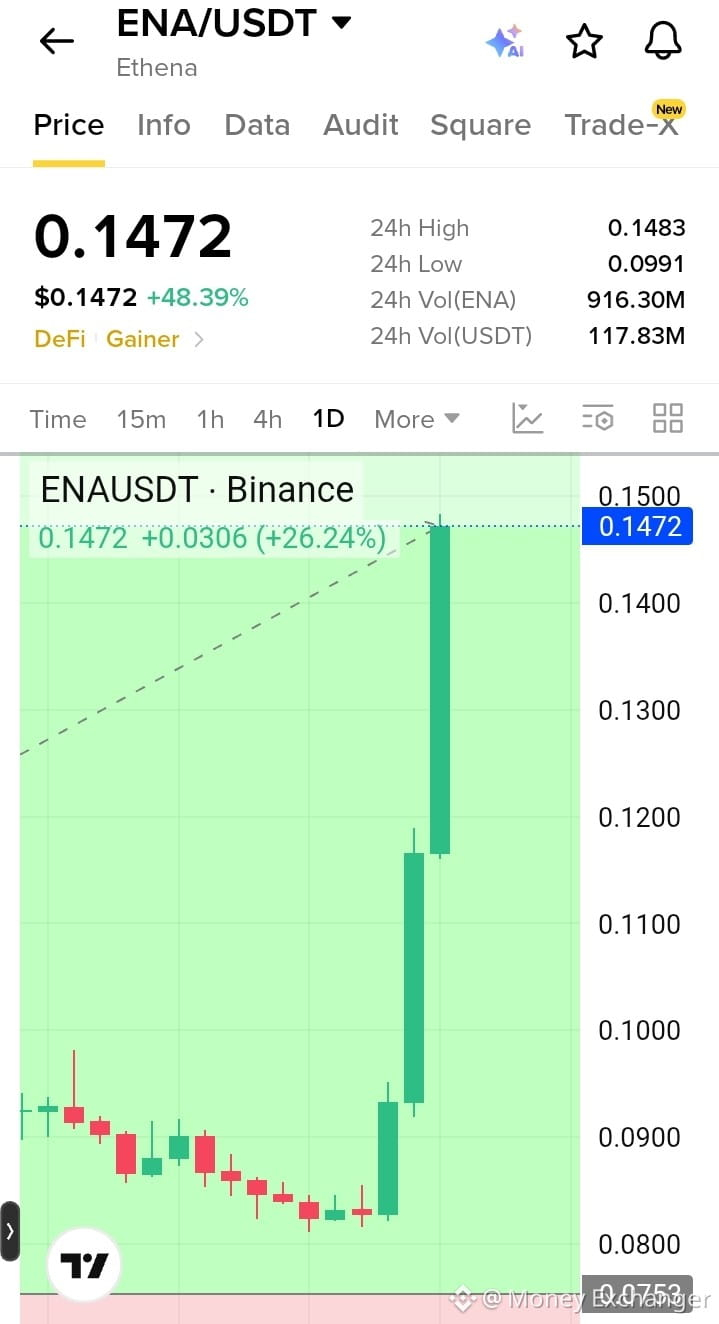The width and height of the screenshot is (719, 1324).
Task: Select the 15m interval
Action: tap(141, 419)
